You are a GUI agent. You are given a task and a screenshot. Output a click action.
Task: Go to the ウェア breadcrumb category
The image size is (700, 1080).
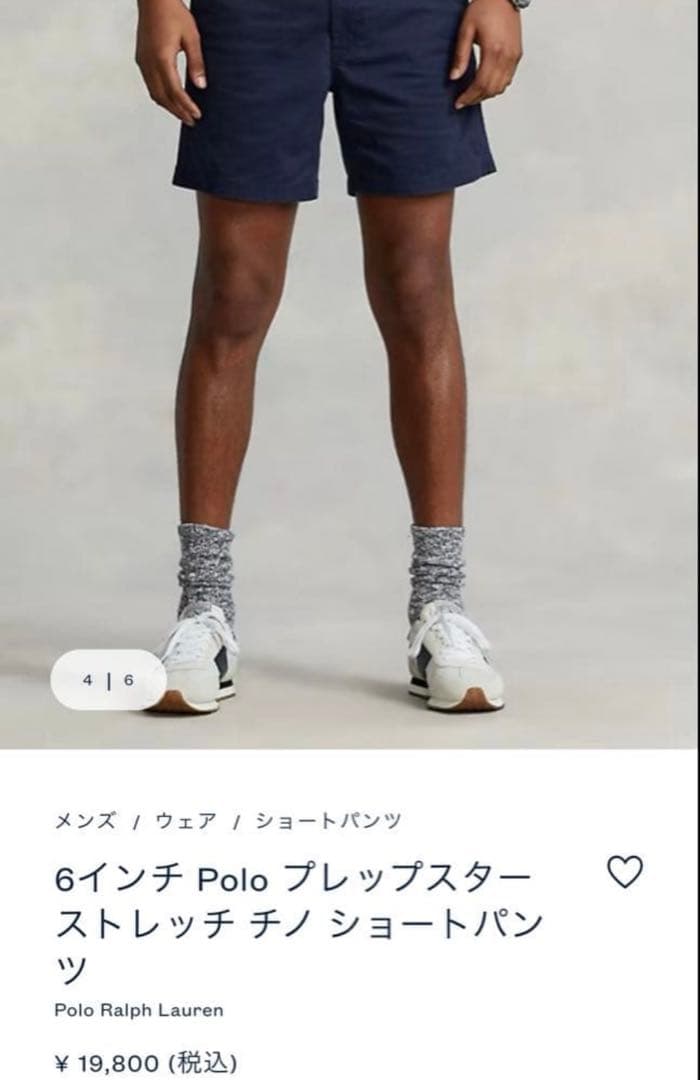[x=186, y=822]
